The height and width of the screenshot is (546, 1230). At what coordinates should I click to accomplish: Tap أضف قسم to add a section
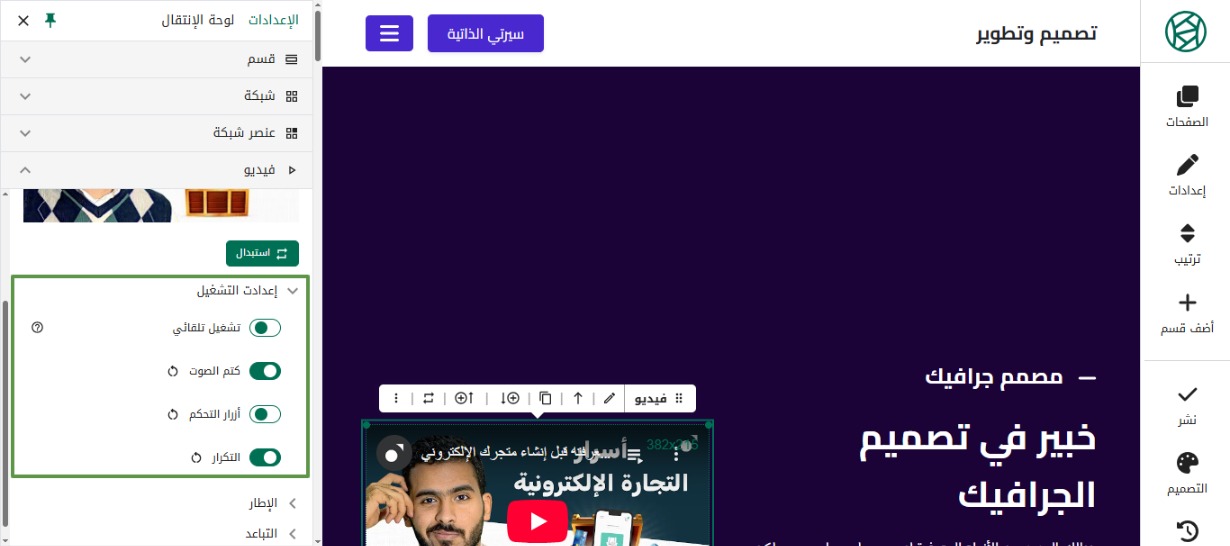point(1186,313)
